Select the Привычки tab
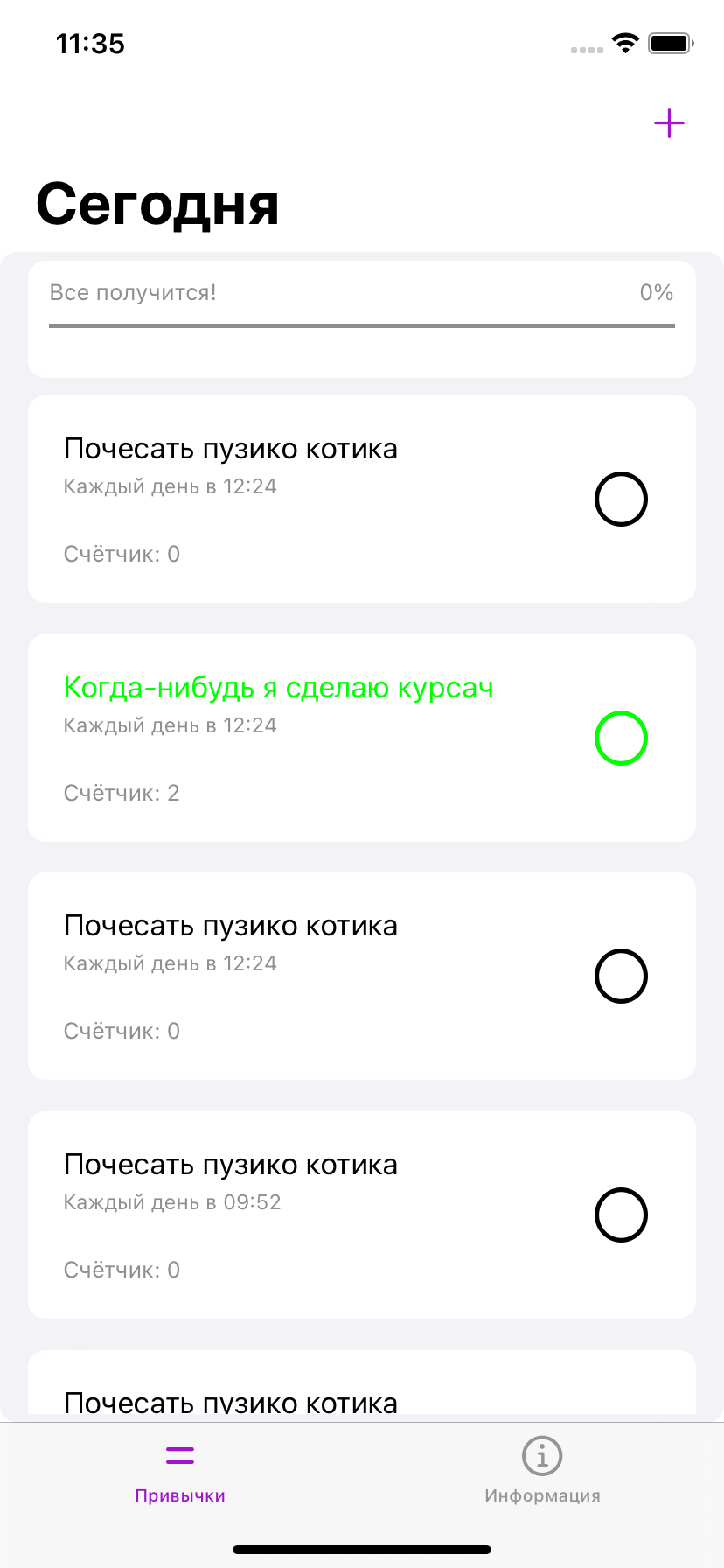The height and width of the screenshot is (1568, 724). (x=180, y=1472)
